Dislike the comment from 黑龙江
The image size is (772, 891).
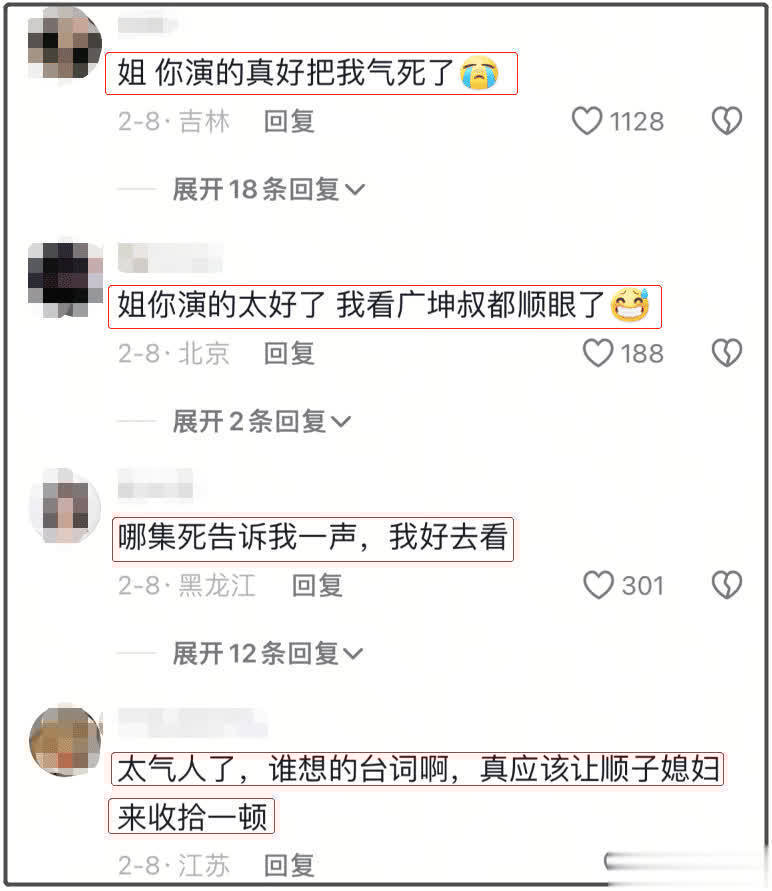[726, 585]
